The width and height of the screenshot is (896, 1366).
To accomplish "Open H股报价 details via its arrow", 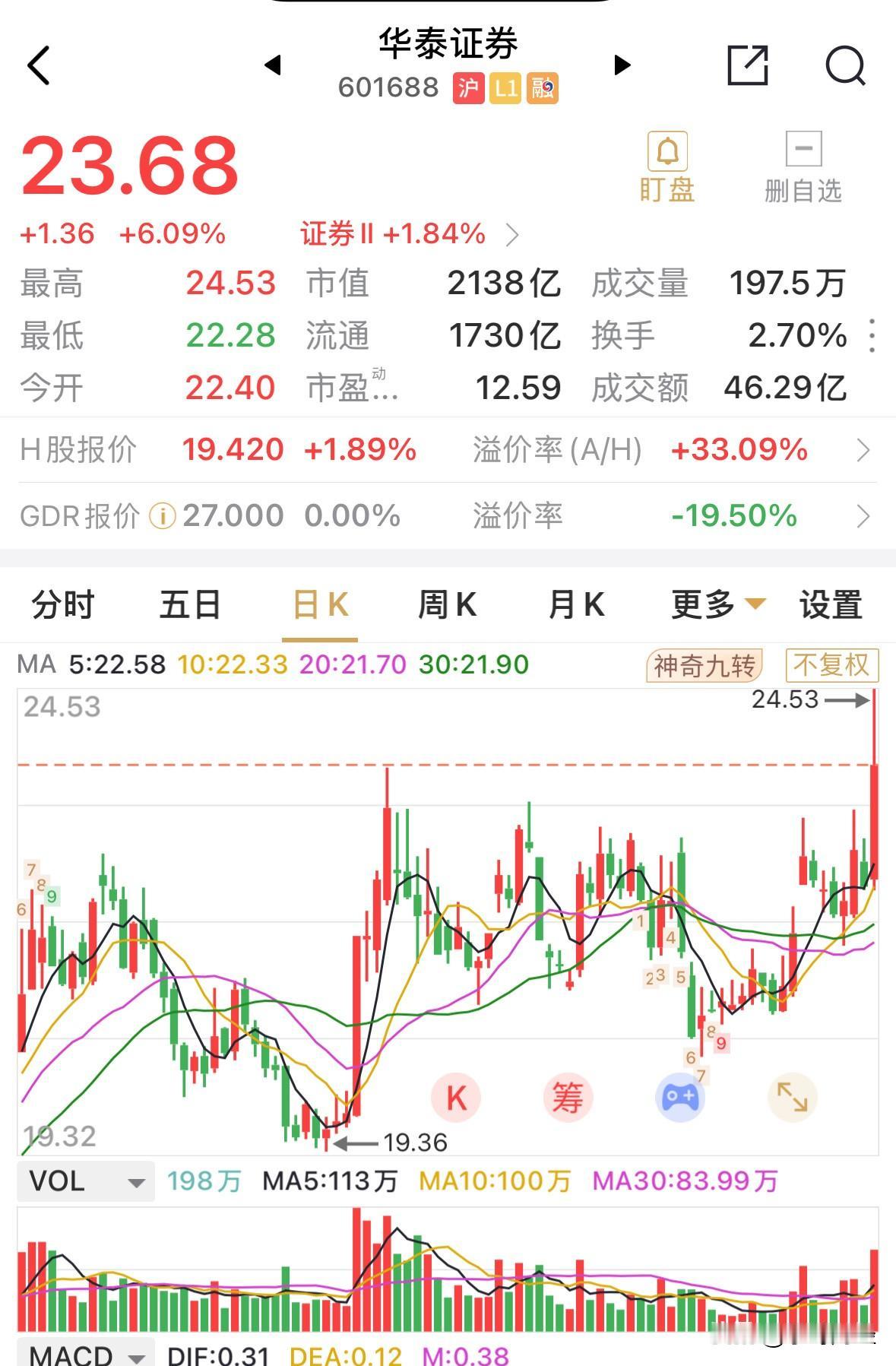I will pos(864,450).
